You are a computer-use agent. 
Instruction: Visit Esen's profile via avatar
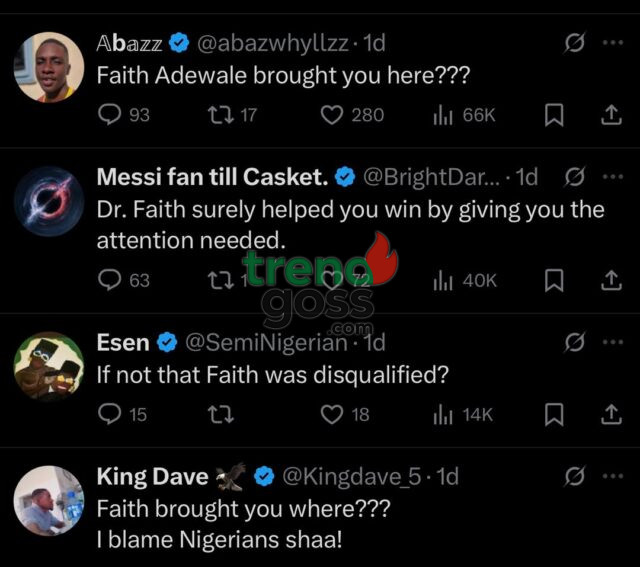49,365
